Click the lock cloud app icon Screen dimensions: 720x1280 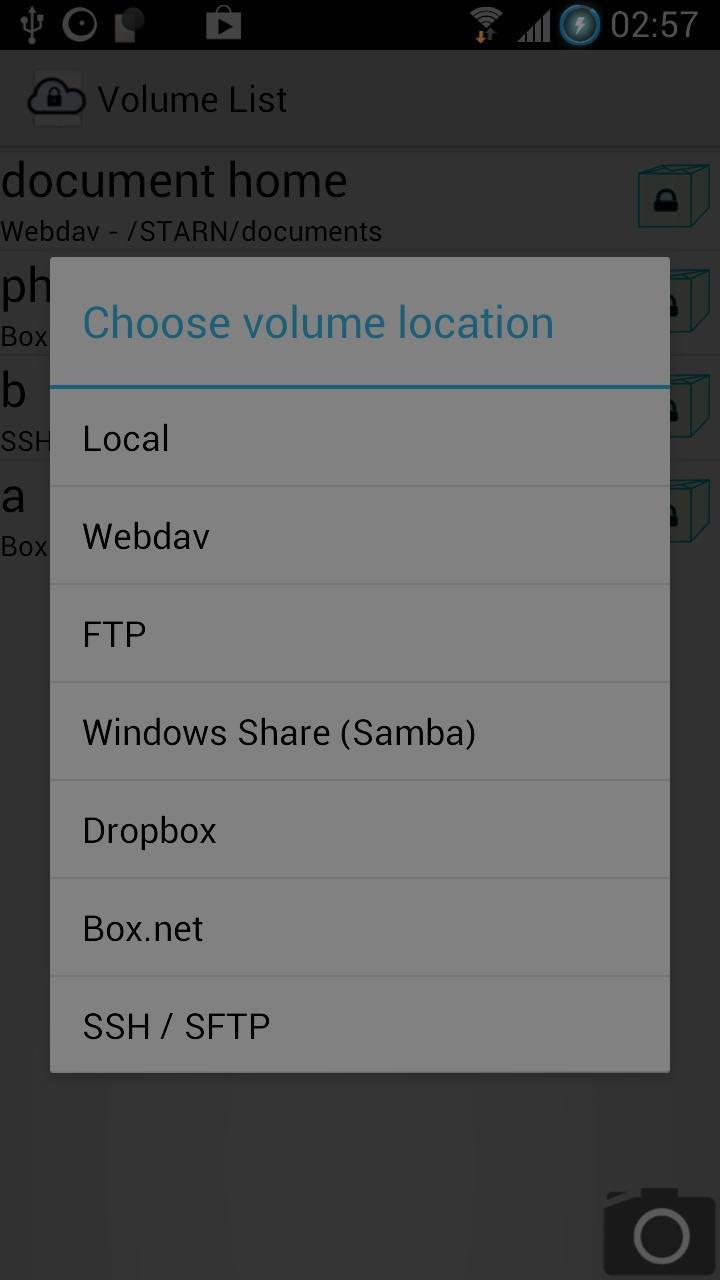(55, 97)
